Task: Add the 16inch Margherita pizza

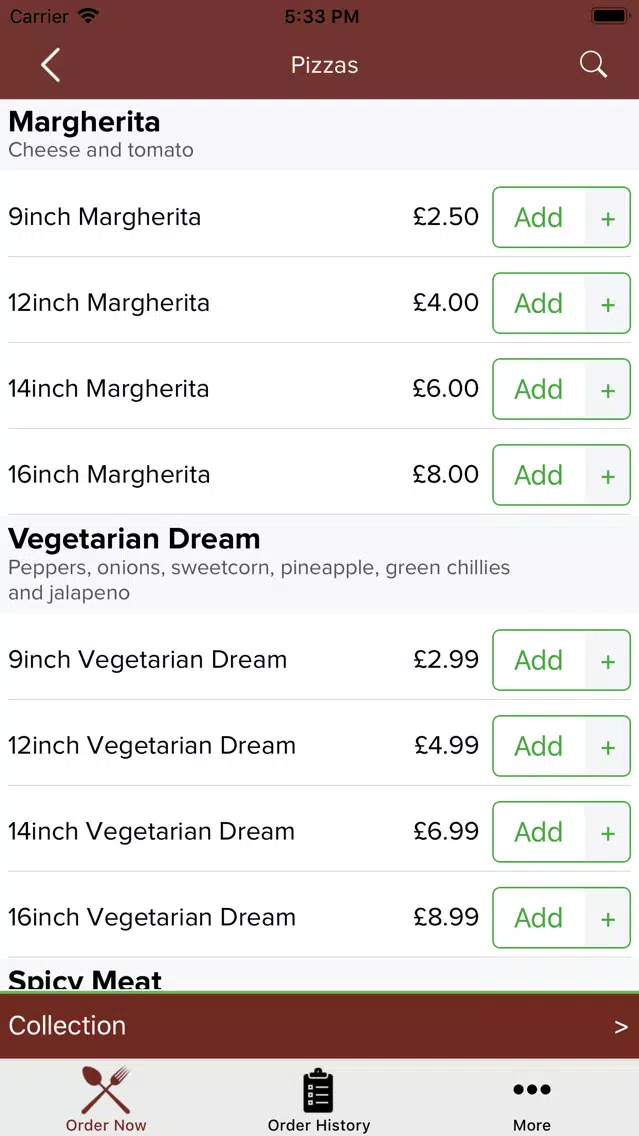Action: [x=561, y=475]
